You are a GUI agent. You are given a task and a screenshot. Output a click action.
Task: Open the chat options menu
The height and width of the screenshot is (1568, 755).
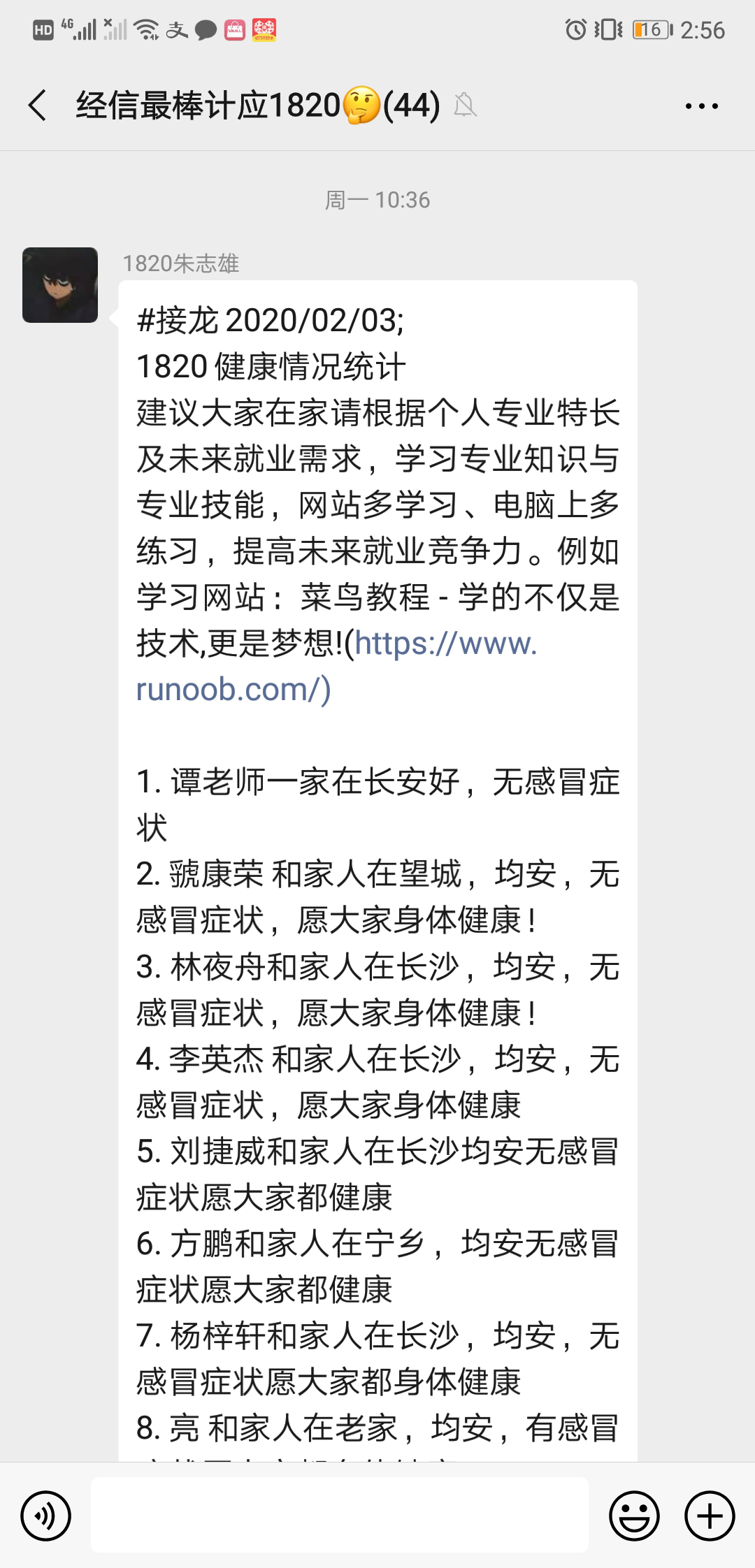(701, 106)
